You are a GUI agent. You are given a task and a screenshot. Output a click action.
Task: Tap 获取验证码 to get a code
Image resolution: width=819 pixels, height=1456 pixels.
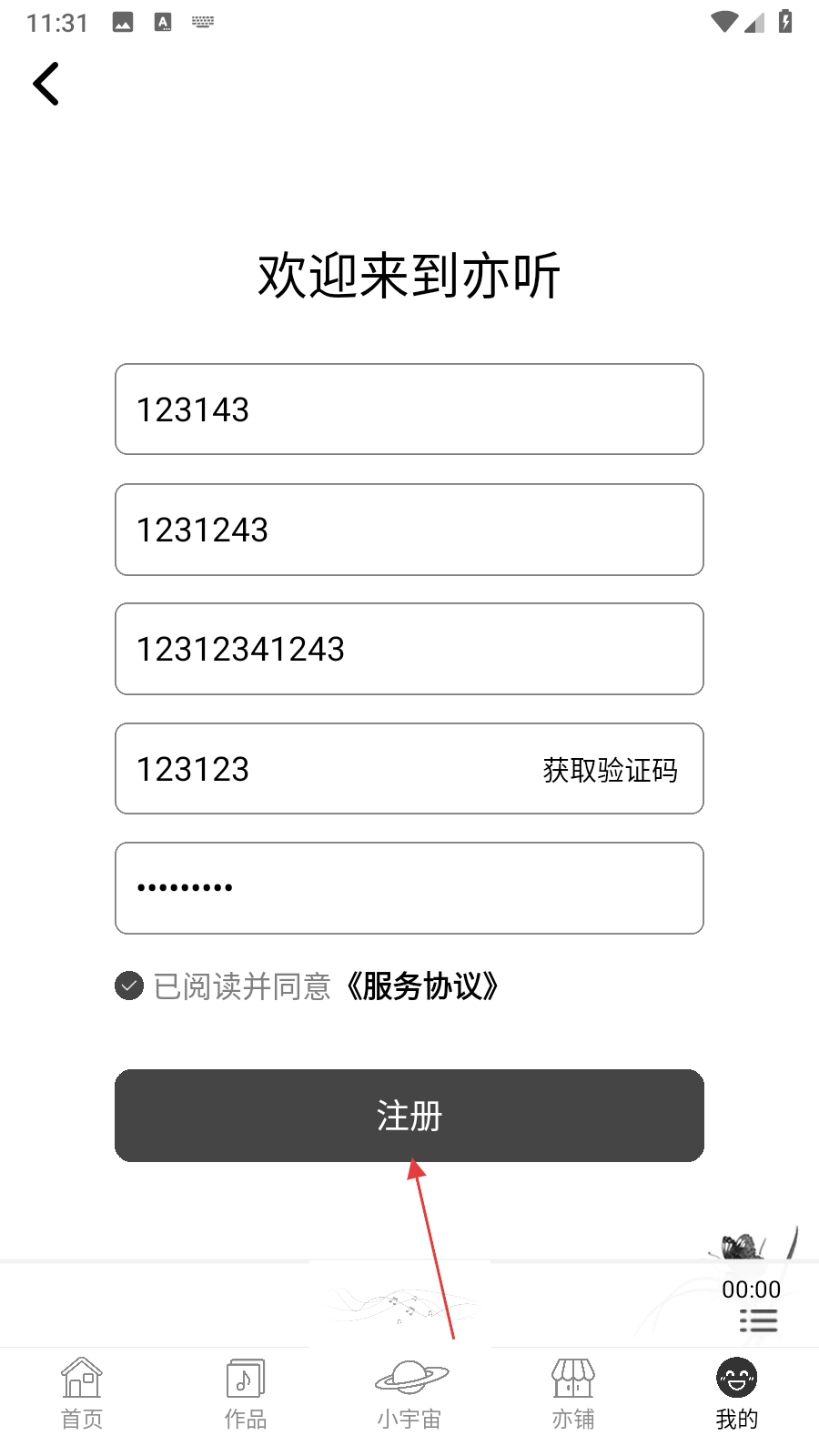pyautogui.click(x=610, y=770)
